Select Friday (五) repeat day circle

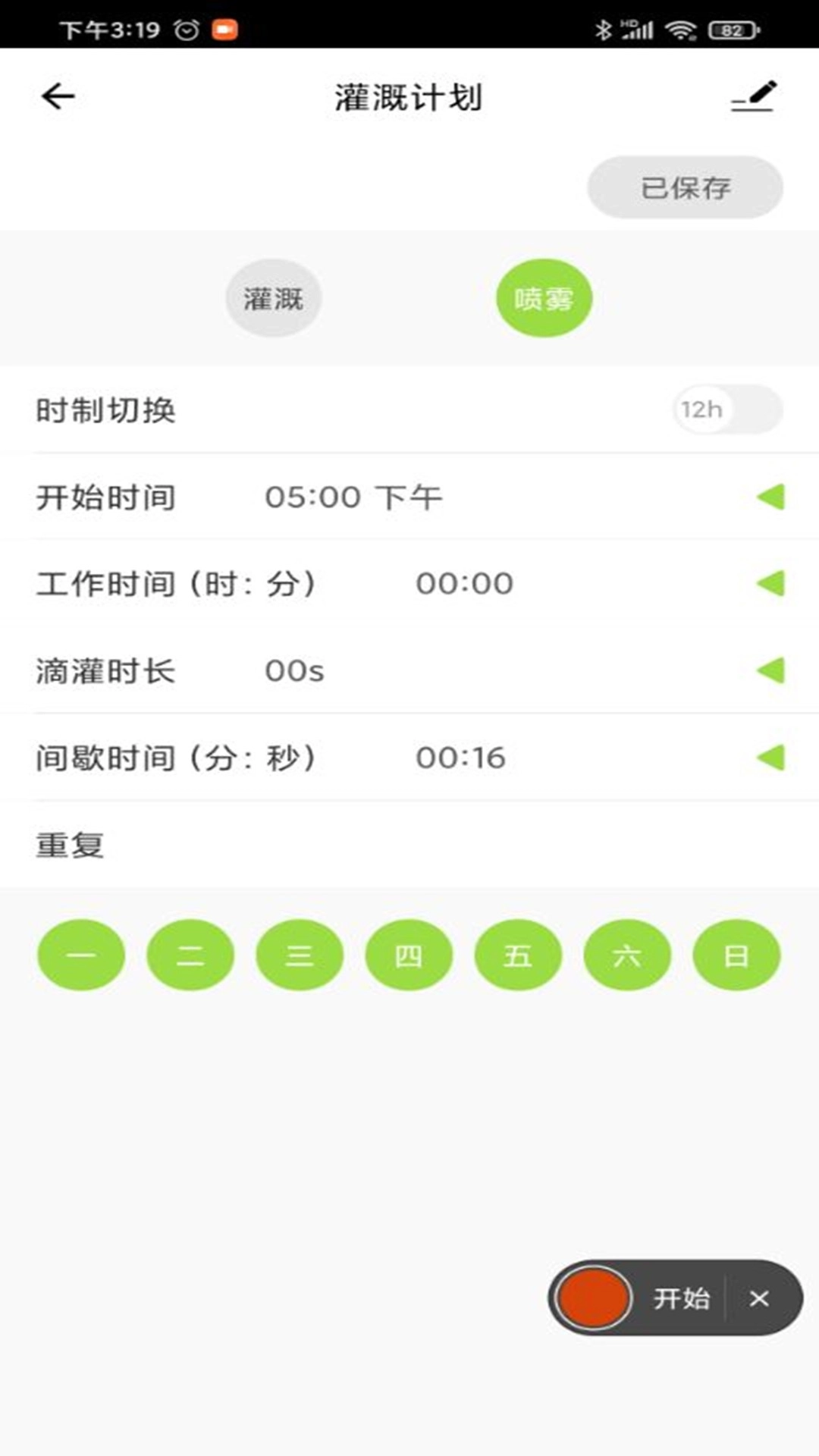tap(517, 955)
